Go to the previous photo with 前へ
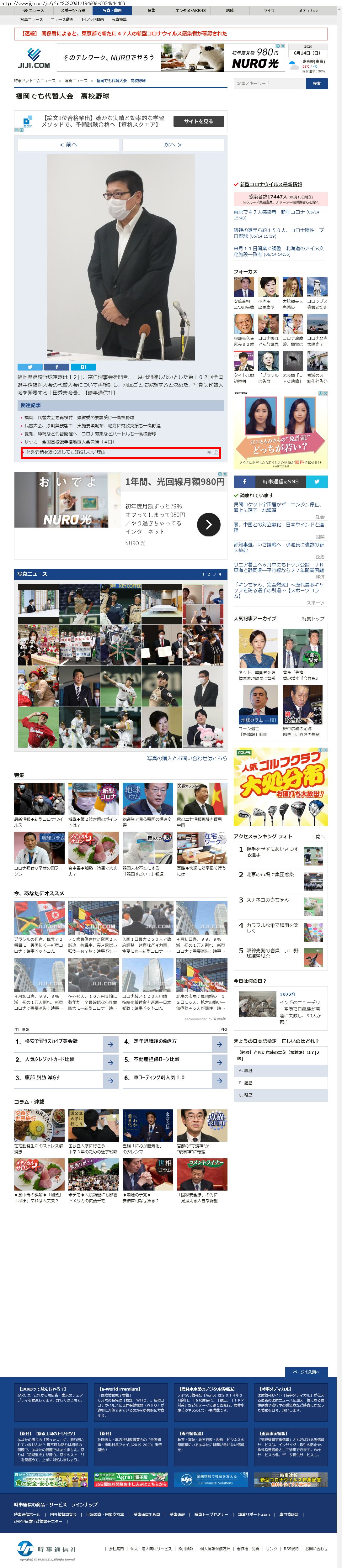Screen dimensions: 342x1568 coord(68,145)
